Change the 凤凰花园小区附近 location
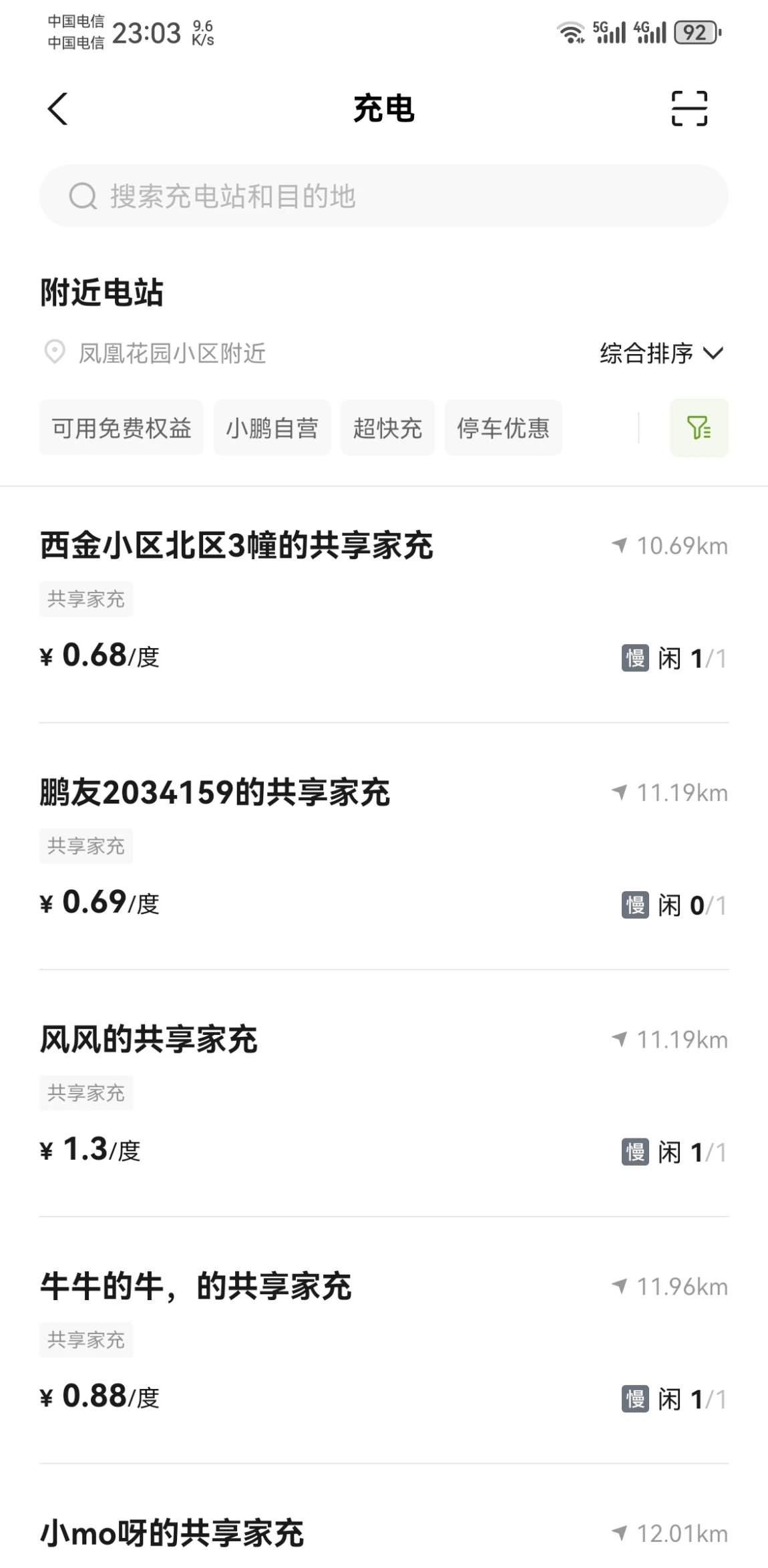Viewport: 768px width, 1568px height. 172,353
